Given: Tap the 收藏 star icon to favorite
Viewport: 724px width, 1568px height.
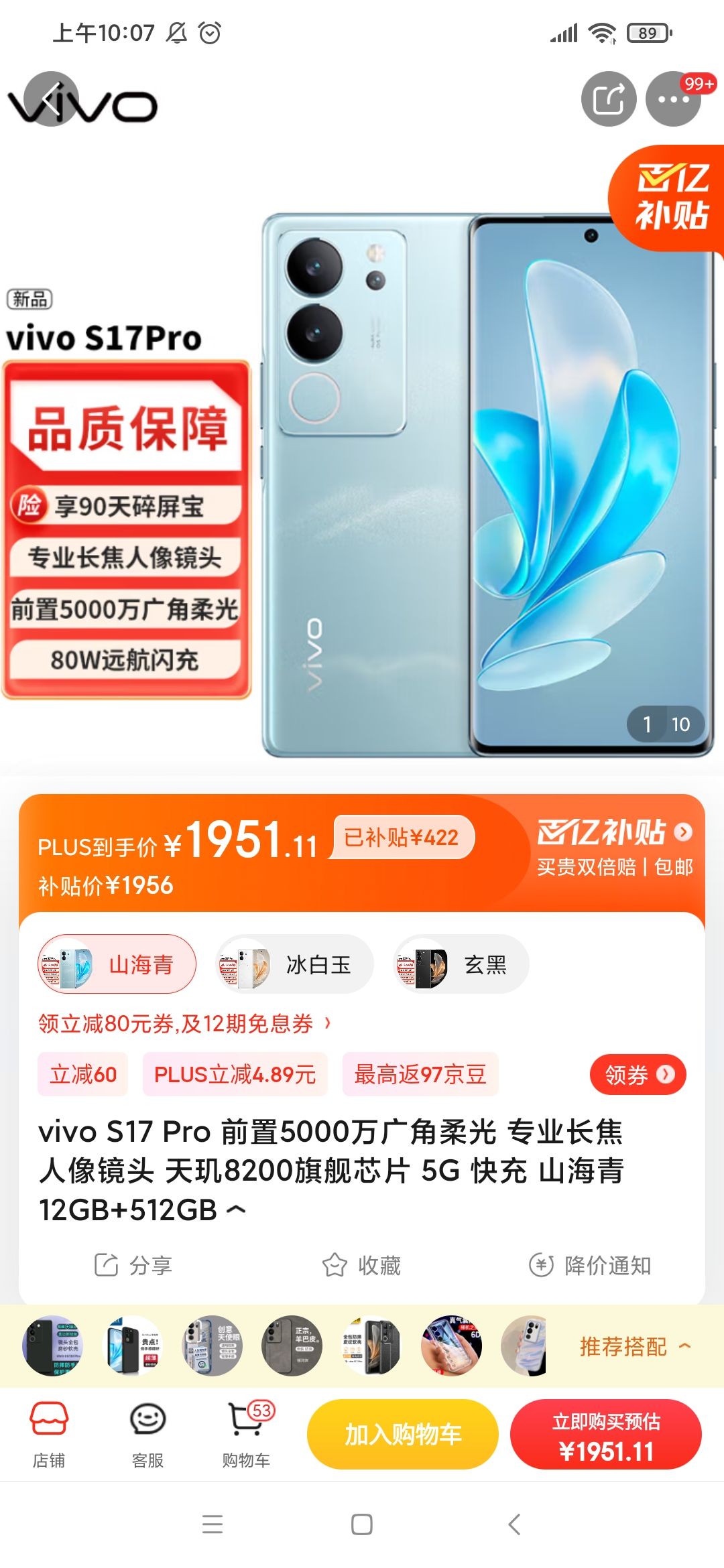Looking at the screenshot, I should point(362,1265).
